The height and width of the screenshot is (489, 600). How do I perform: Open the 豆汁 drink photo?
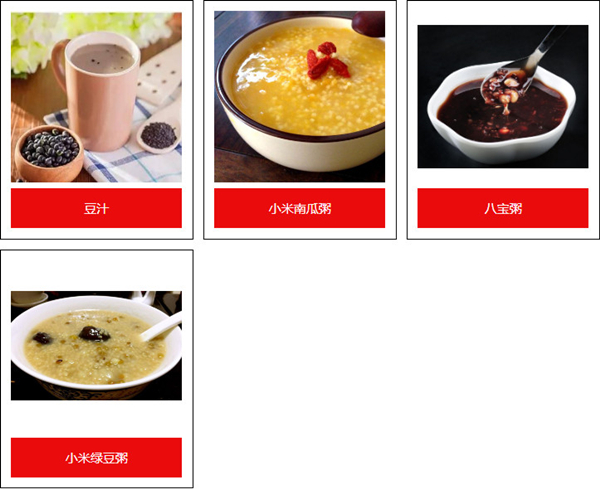pos(96,97)
